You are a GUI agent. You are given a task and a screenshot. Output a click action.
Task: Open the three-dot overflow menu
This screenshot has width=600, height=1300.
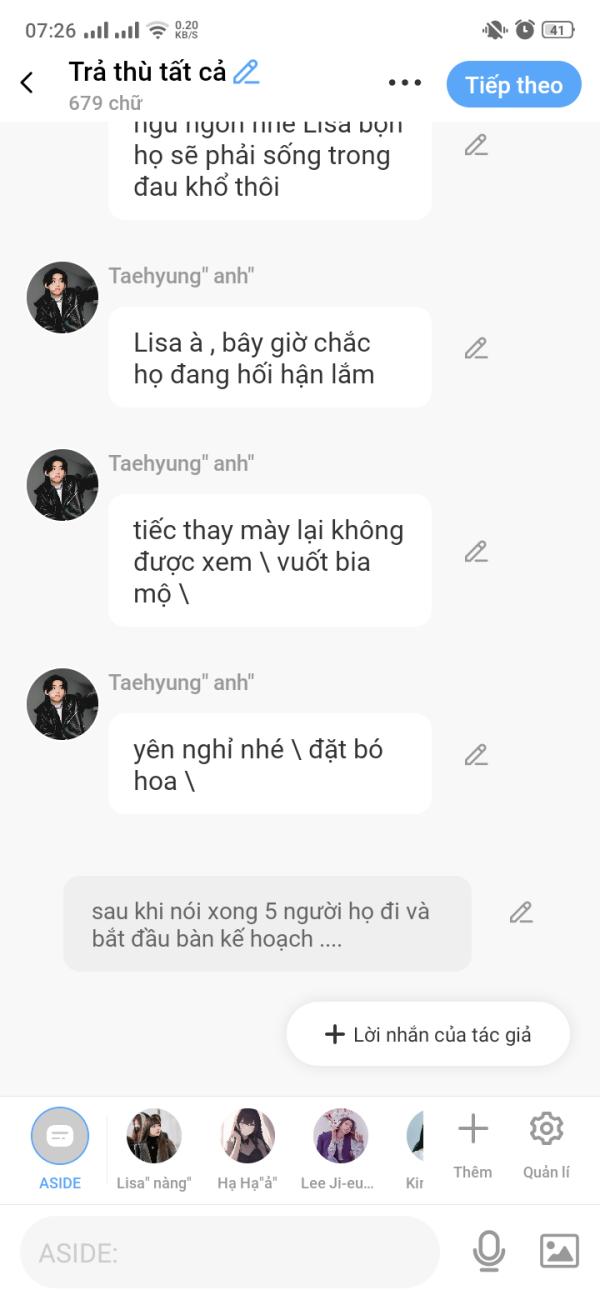point(405,83)
